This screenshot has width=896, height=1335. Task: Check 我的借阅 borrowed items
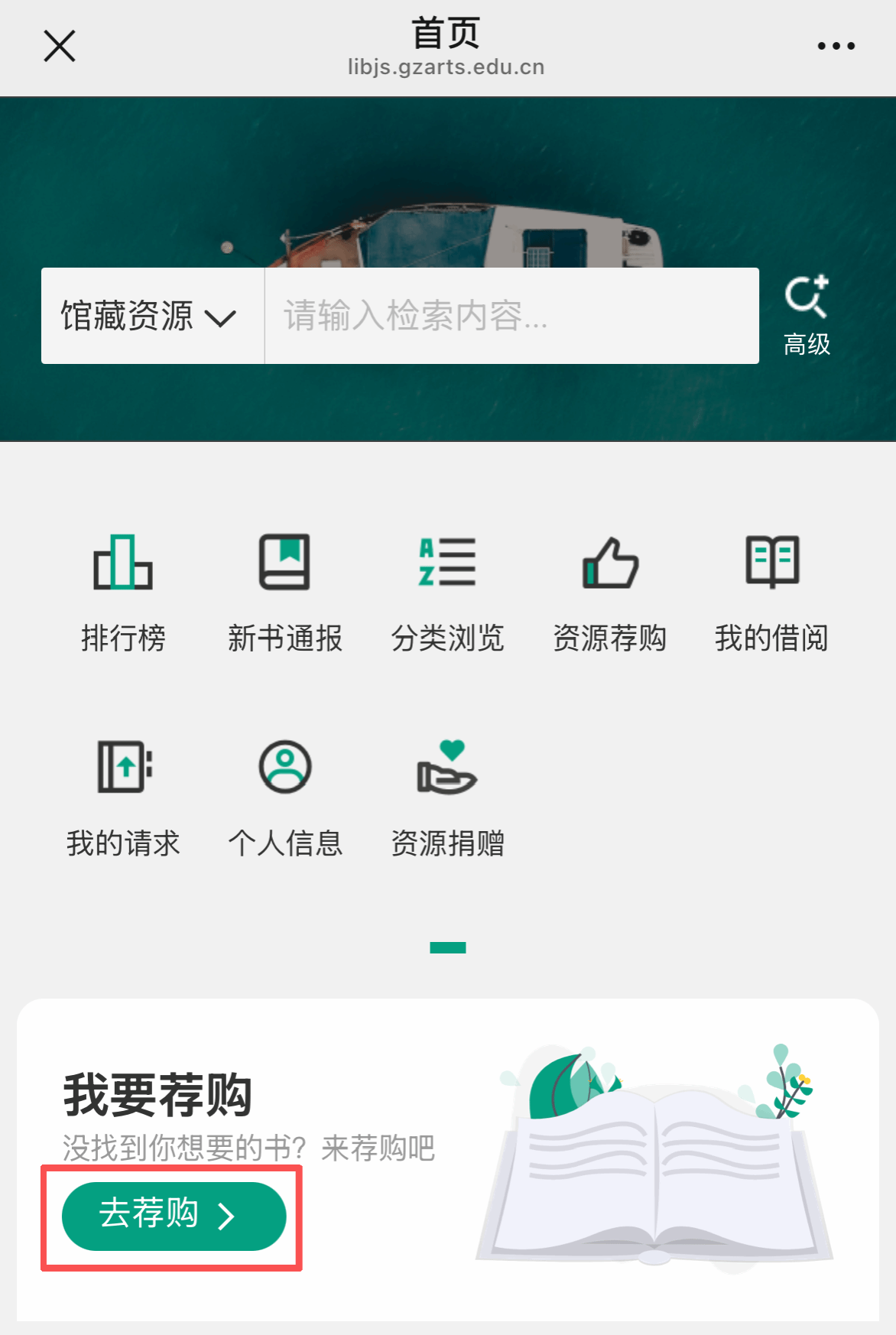click(x=771, y=593)
